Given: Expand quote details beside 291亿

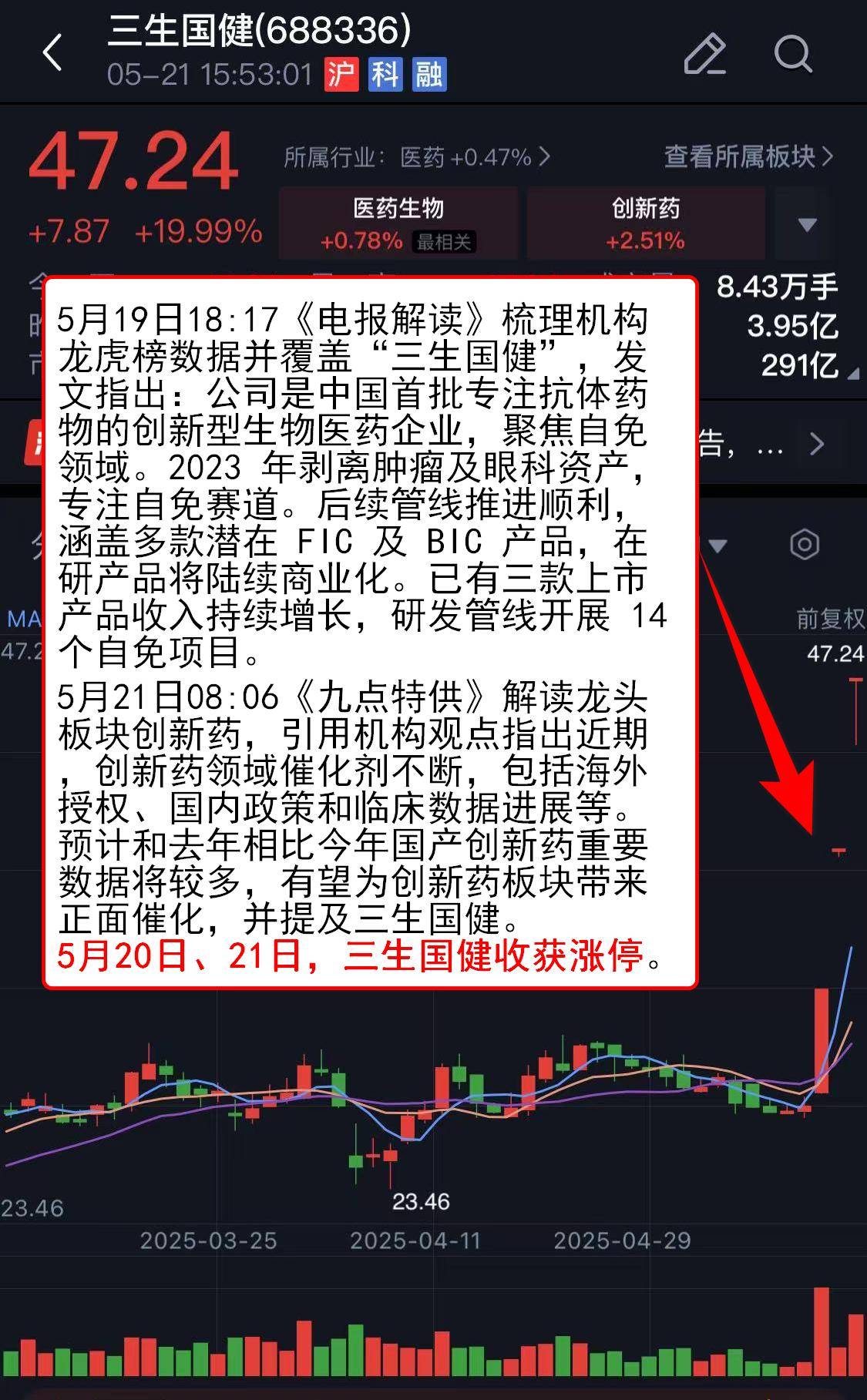Looking at the screenshot, I should [852, 374].
